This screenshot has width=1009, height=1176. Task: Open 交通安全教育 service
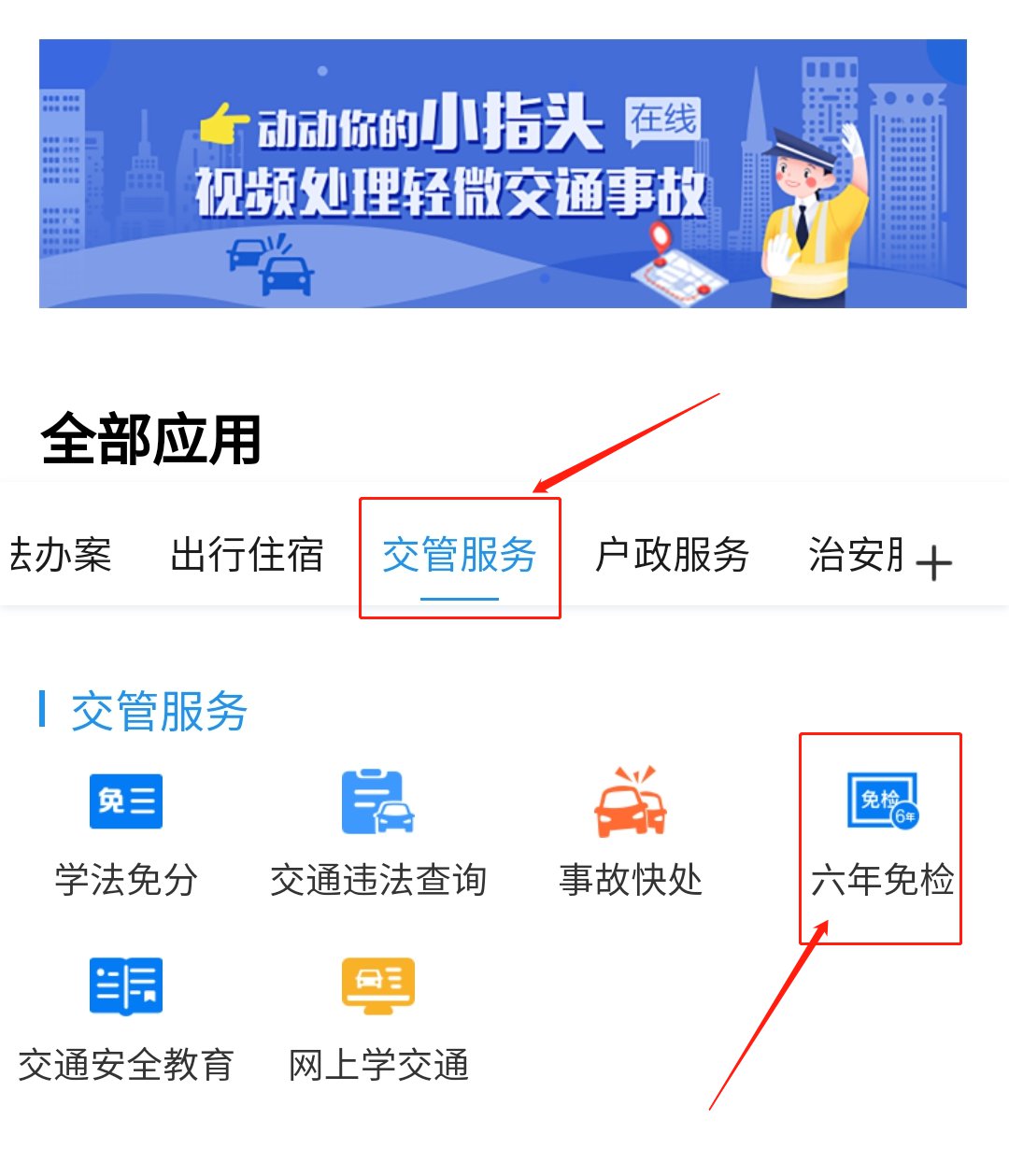126,1018
